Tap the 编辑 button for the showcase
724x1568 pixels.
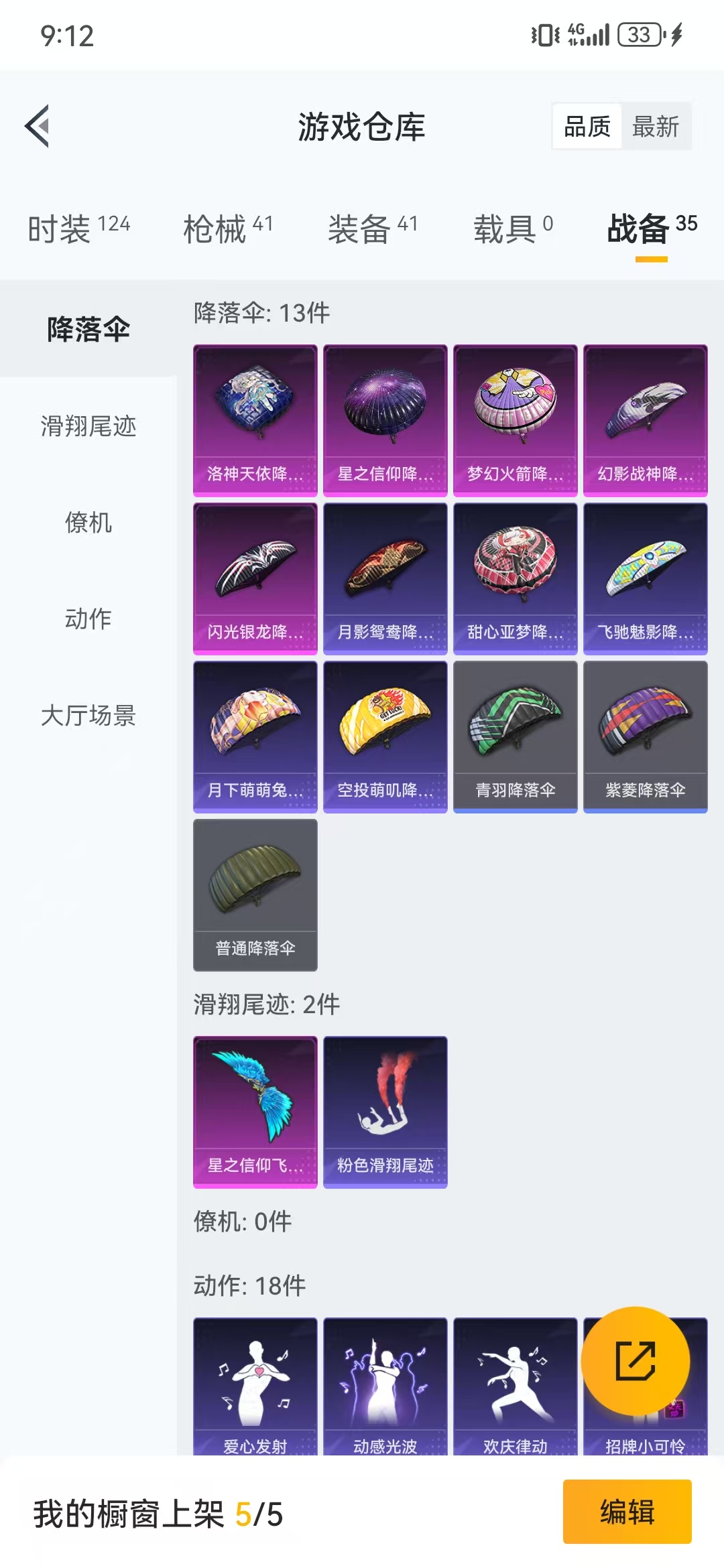pos(627,1512)
